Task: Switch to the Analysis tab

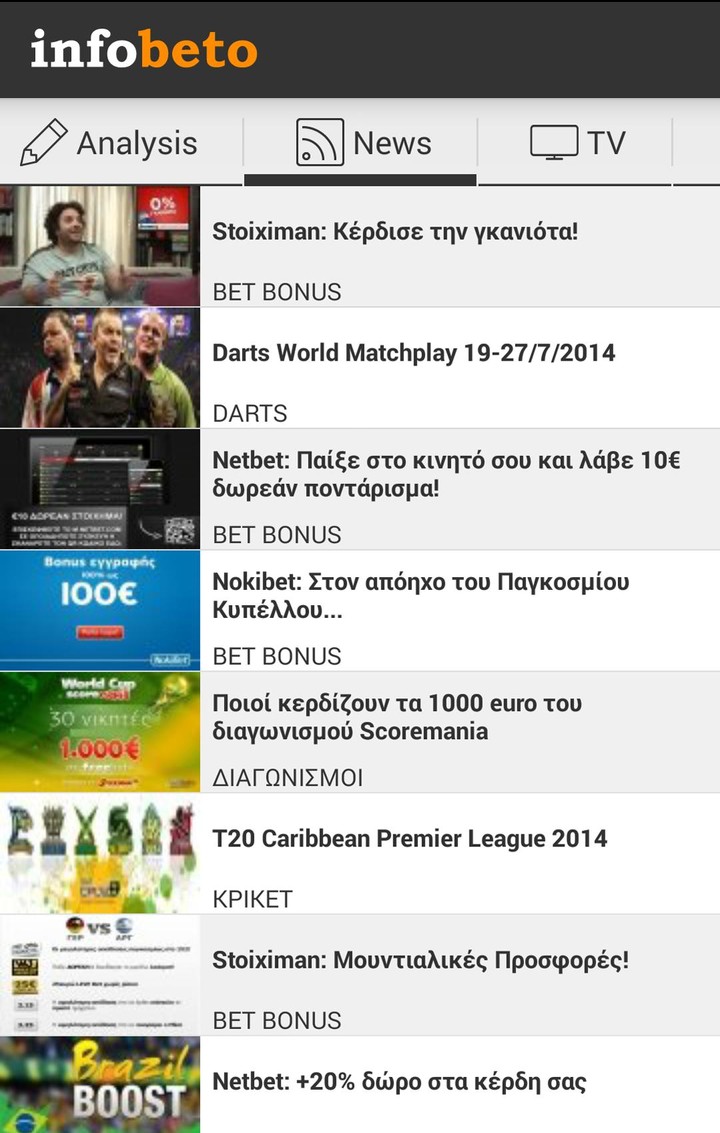Action: (x=120, y=142)
